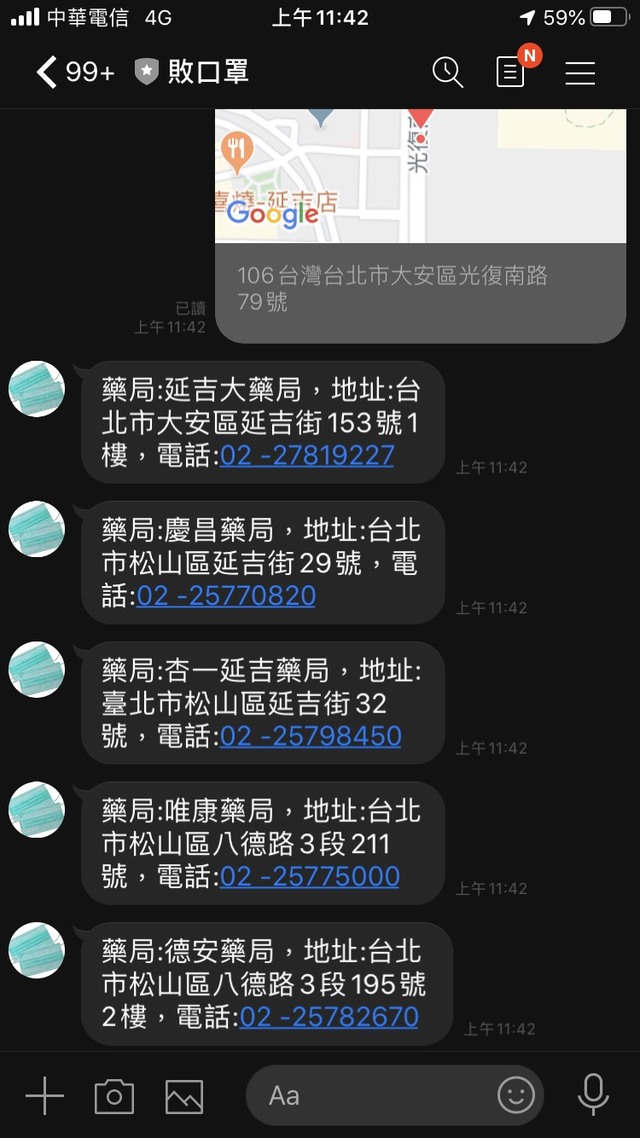Dial 杏一延吉藥局 number 02-25798450

pyautogui.click(x=311, y=737)
